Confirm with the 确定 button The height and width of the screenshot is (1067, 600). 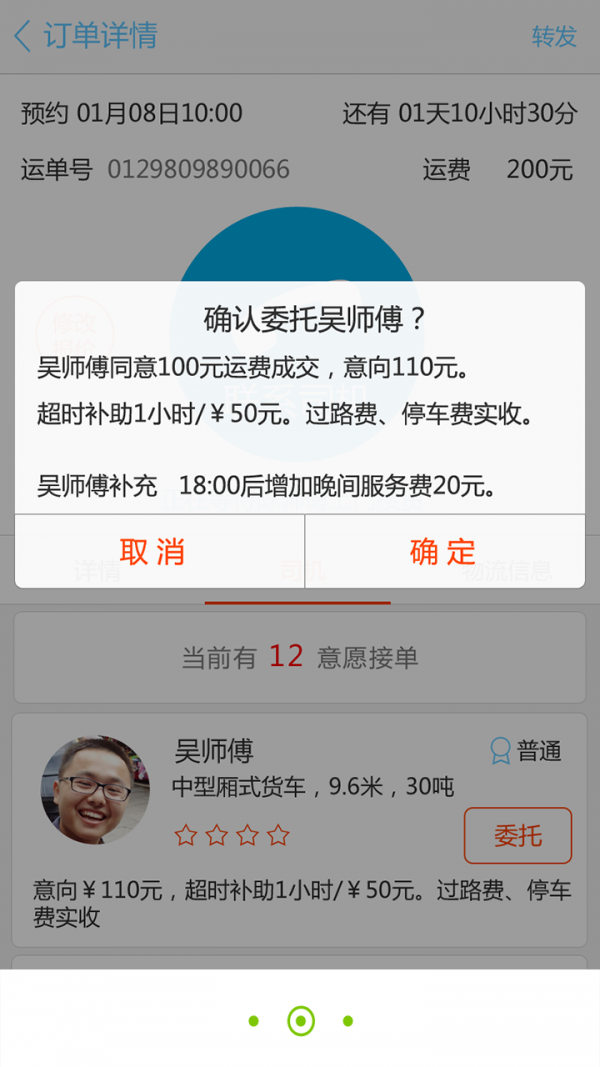click(x=444, y=551)
